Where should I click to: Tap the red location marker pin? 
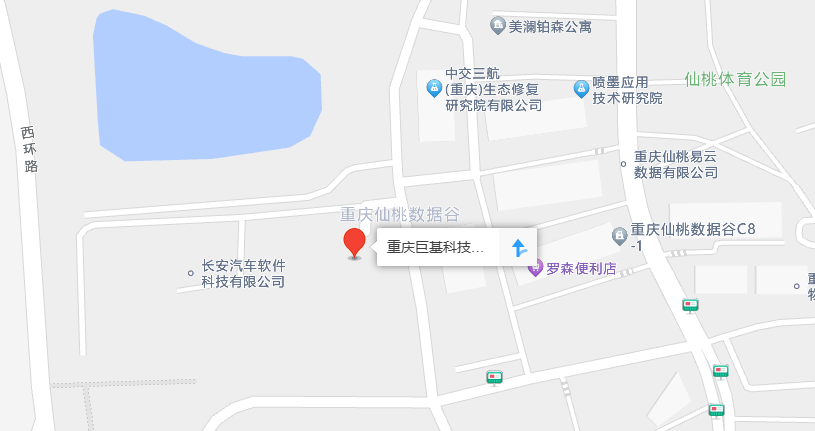354,242
